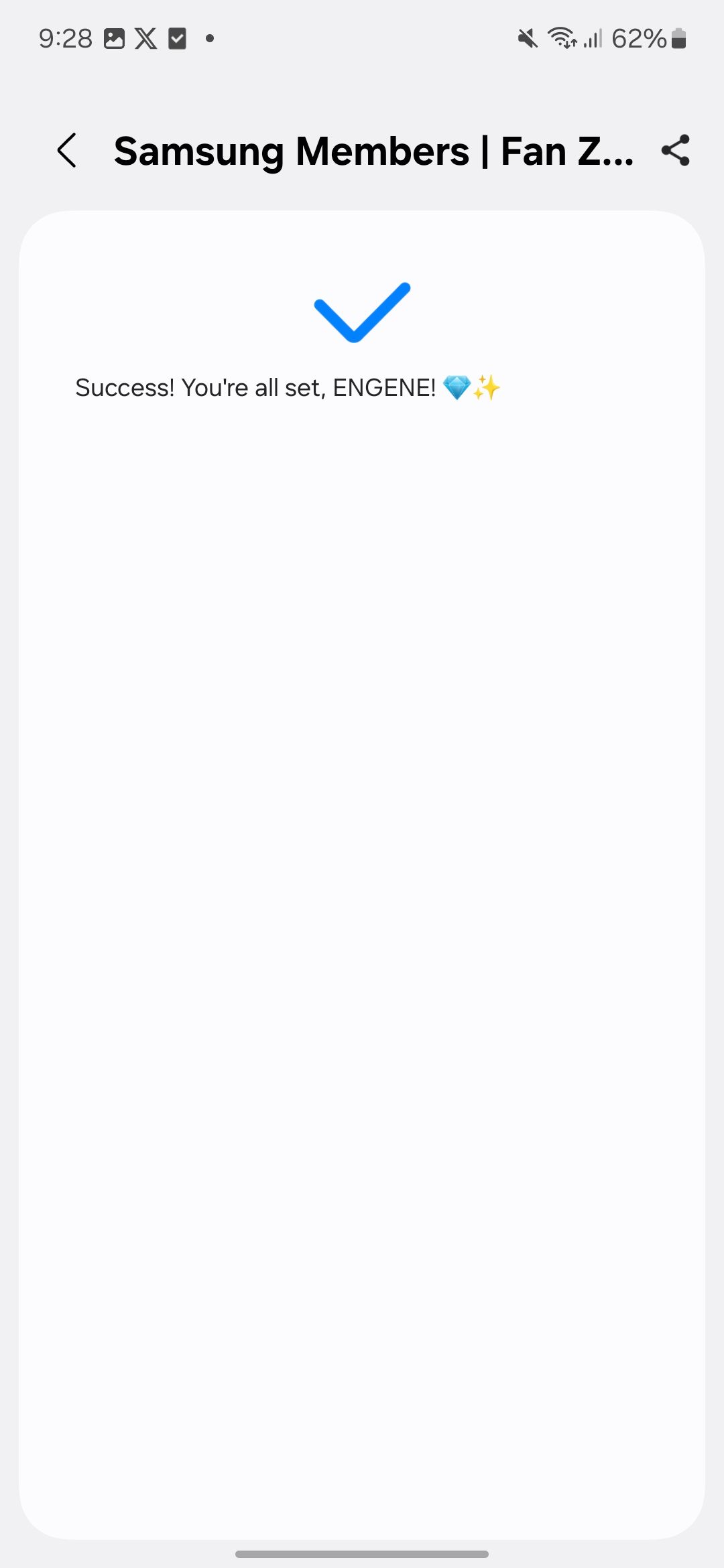The height and width of the screenshot is (1568, 724).
Task: Go back from Samsung Members Fan Zone
Action: (x=67, y=150)
